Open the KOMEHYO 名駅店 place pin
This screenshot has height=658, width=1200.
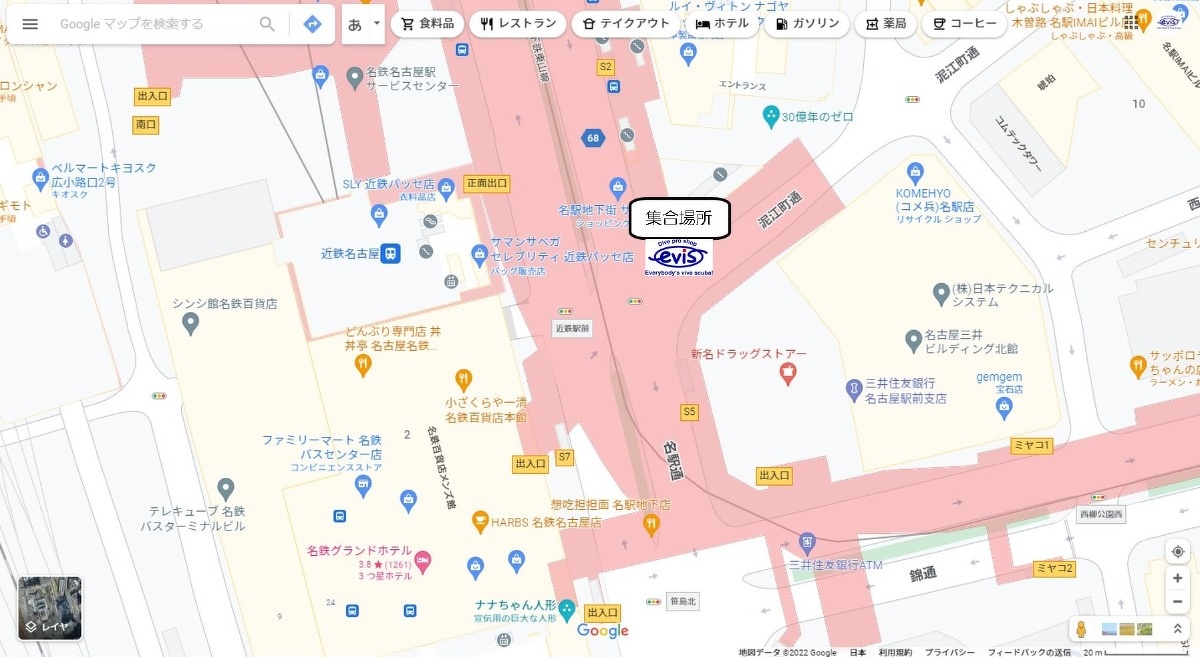tap(915, 171)
